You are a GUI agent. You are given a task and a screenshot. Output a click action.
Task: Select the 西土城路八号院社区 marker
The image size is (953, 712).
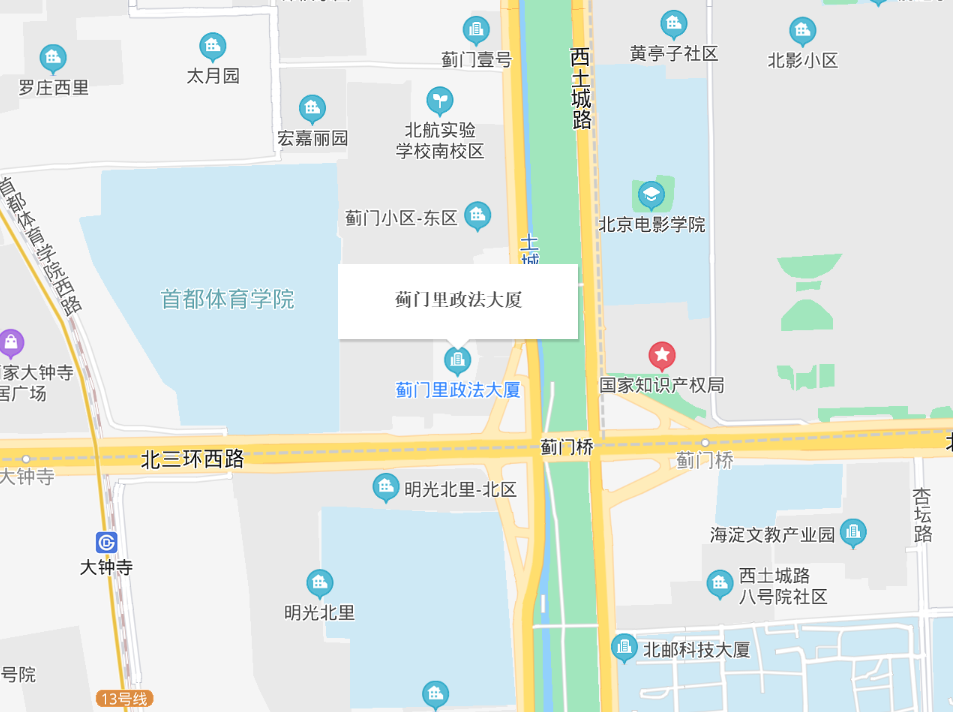pos(720,583)
